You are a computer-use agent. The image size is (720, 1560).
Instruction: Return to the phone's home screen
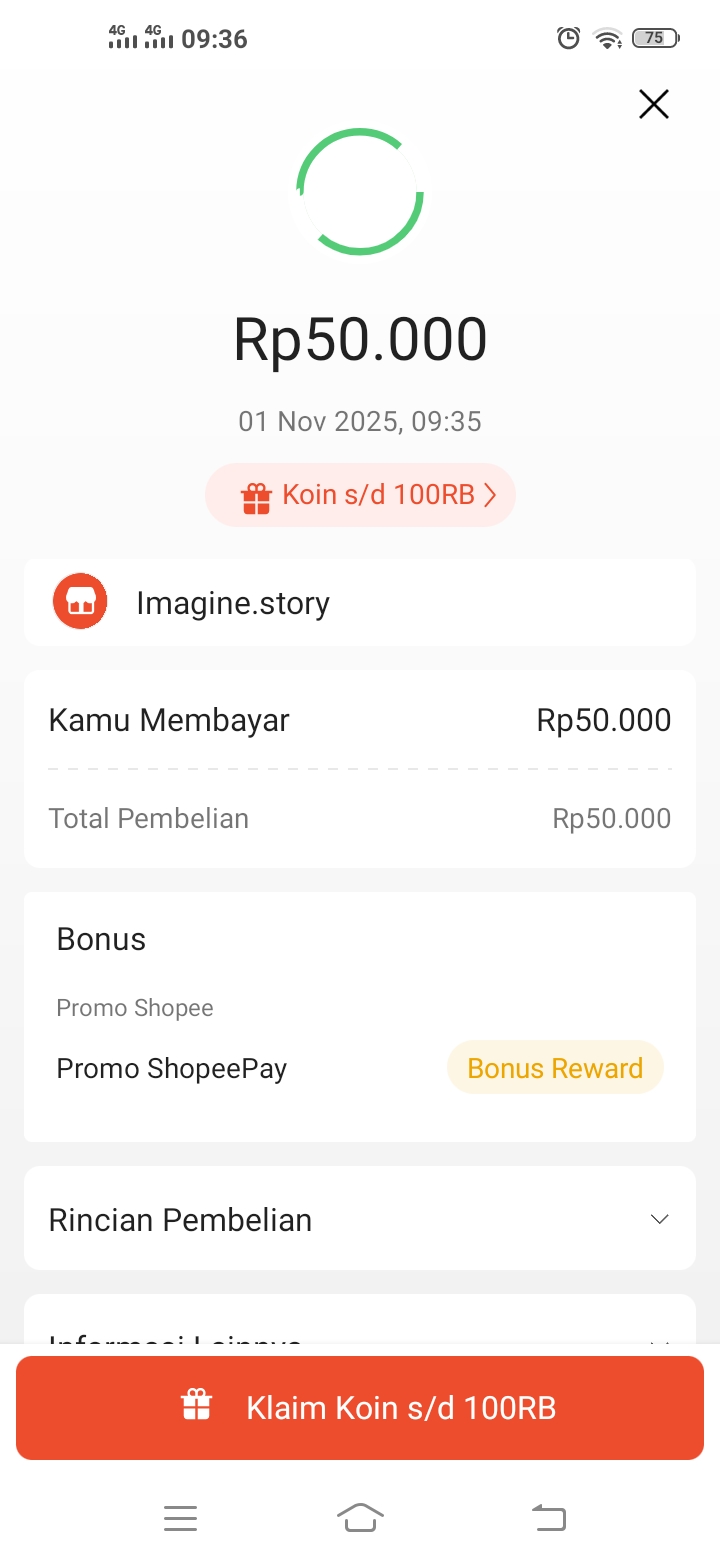[x=360, y=1518]
